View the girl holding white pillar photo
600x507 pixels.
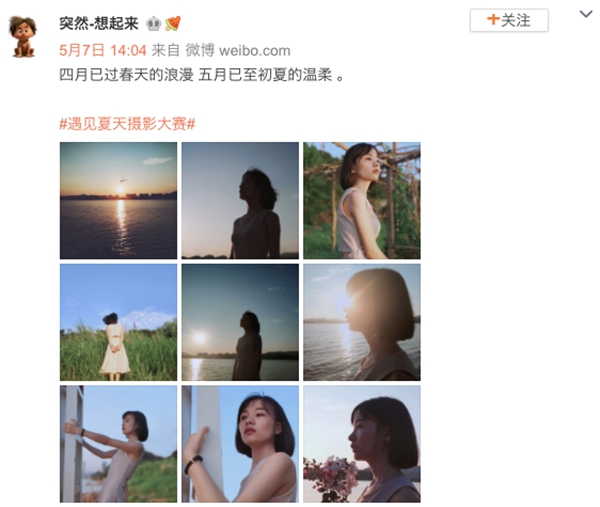point(118,443)
